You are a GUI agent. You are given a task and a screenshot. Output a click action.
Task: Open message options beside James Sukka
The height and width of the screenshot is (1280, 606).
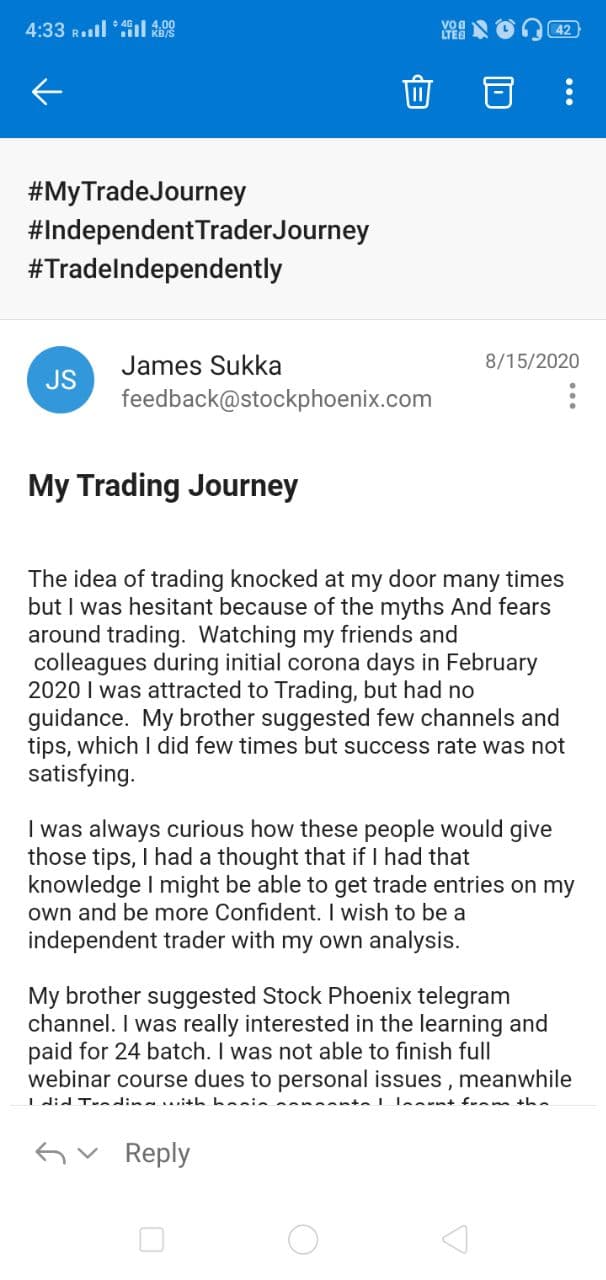click(572, 396)
